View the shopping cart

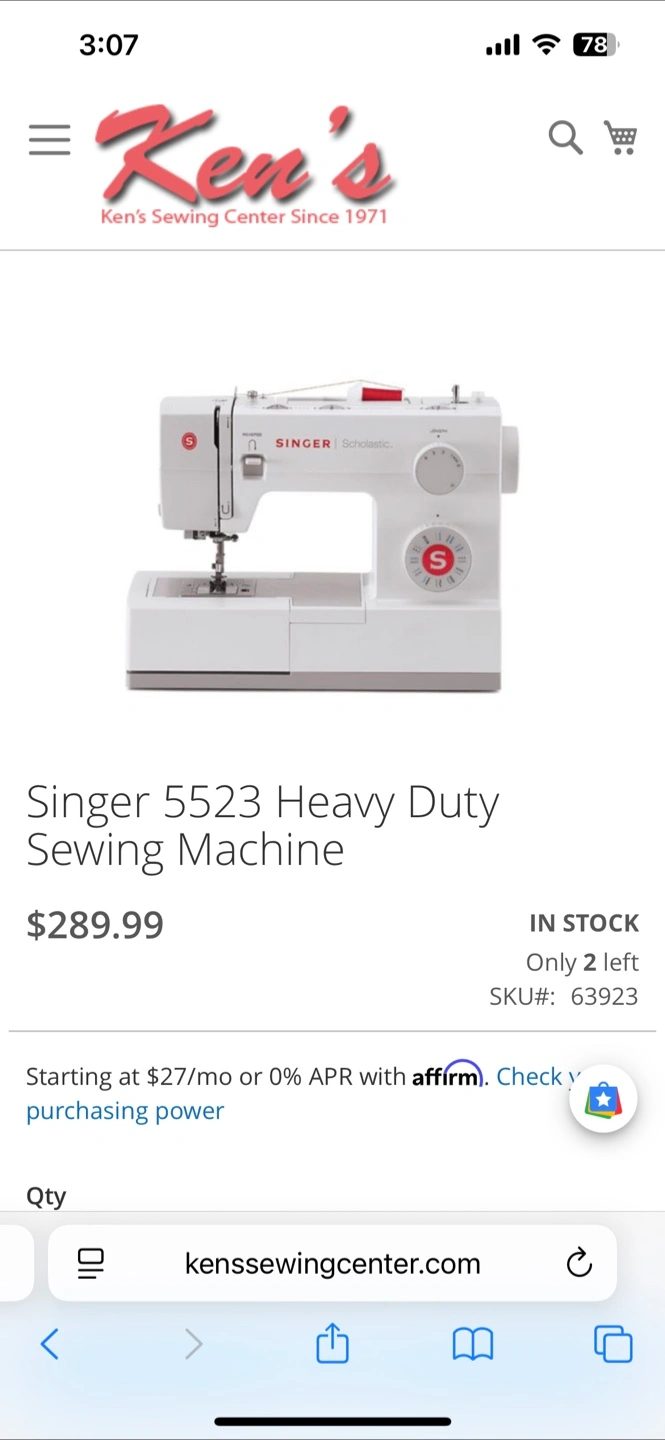click(x=621, y=138)
